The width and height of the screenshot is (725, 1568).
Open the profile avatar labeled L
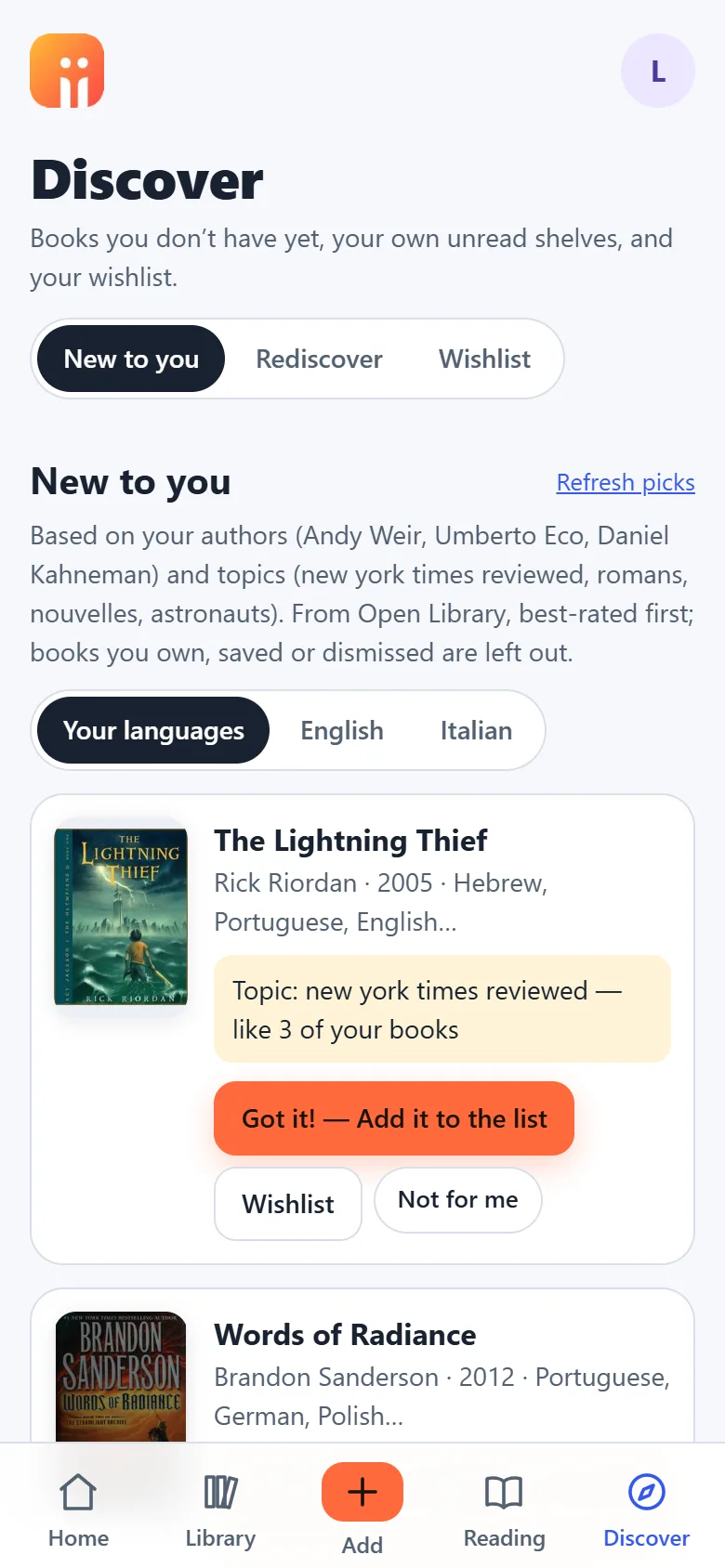[658, 71]
